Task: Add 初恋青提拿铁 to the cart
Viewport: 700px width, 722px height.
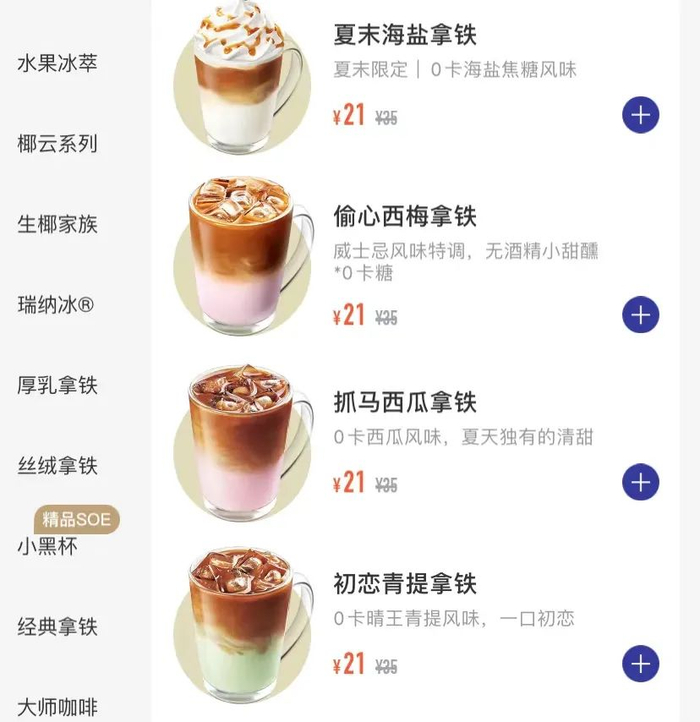Action: coord(640,663)
